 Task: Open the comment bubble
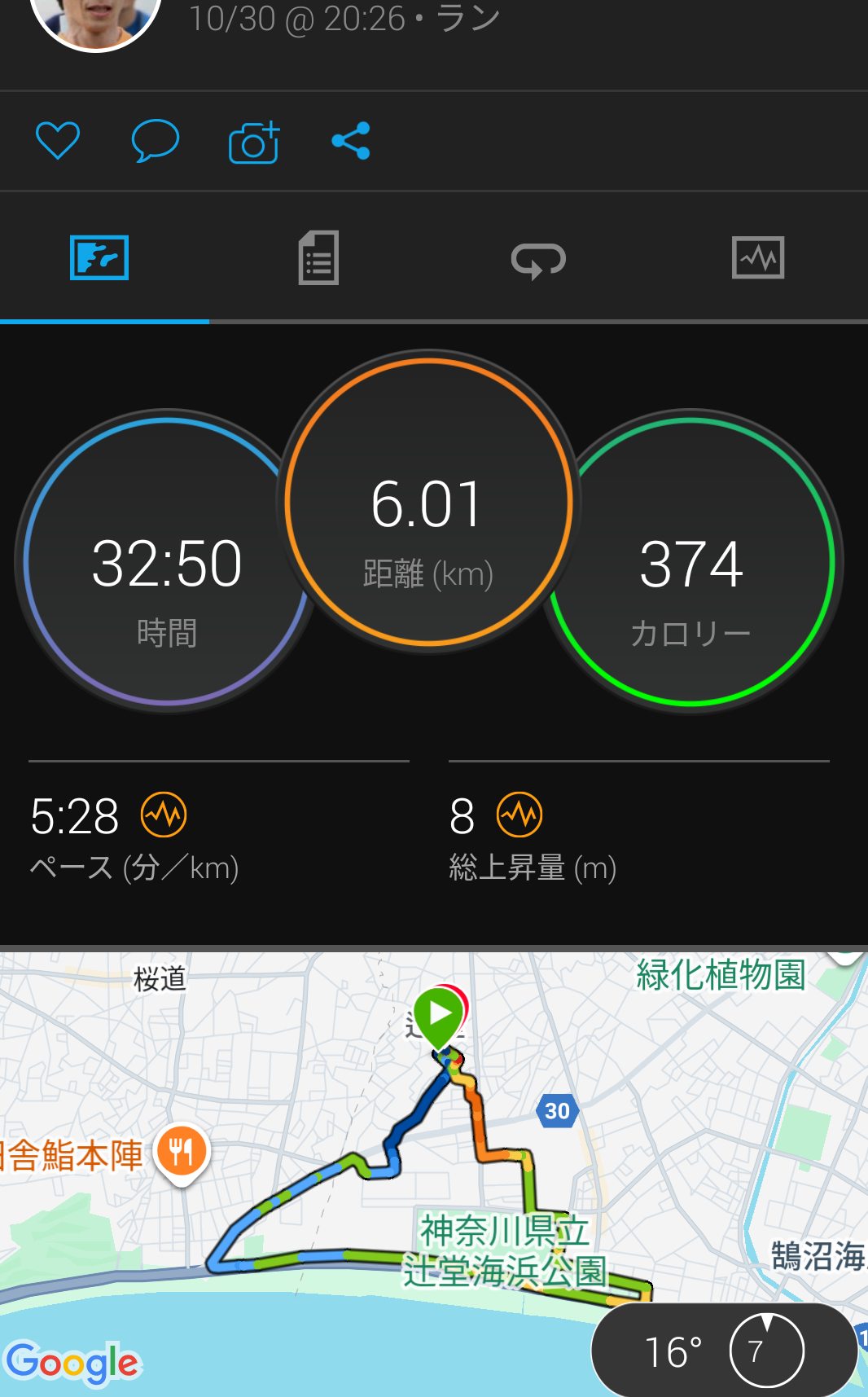tap(155, 141)
